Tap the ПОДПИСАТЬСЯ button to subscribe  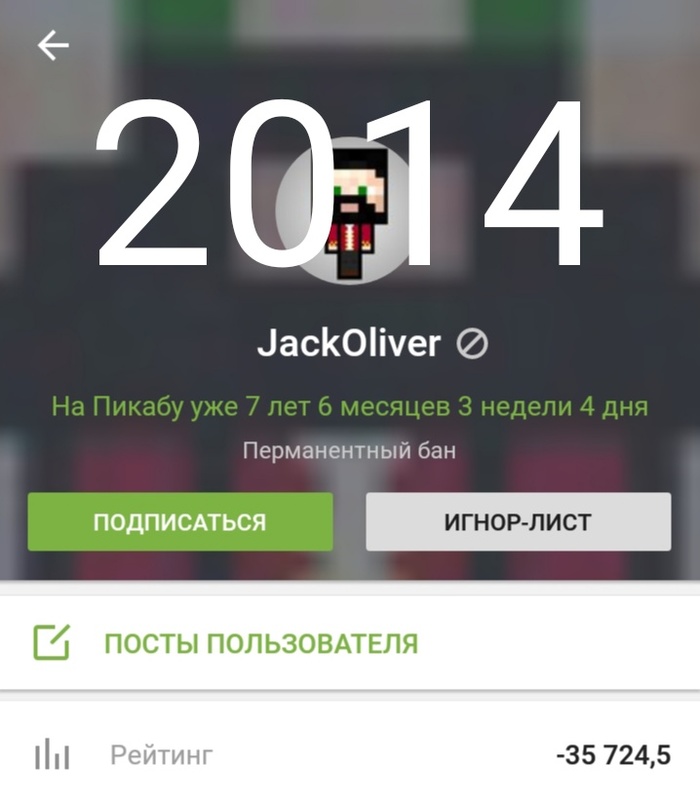click(180, 521)
